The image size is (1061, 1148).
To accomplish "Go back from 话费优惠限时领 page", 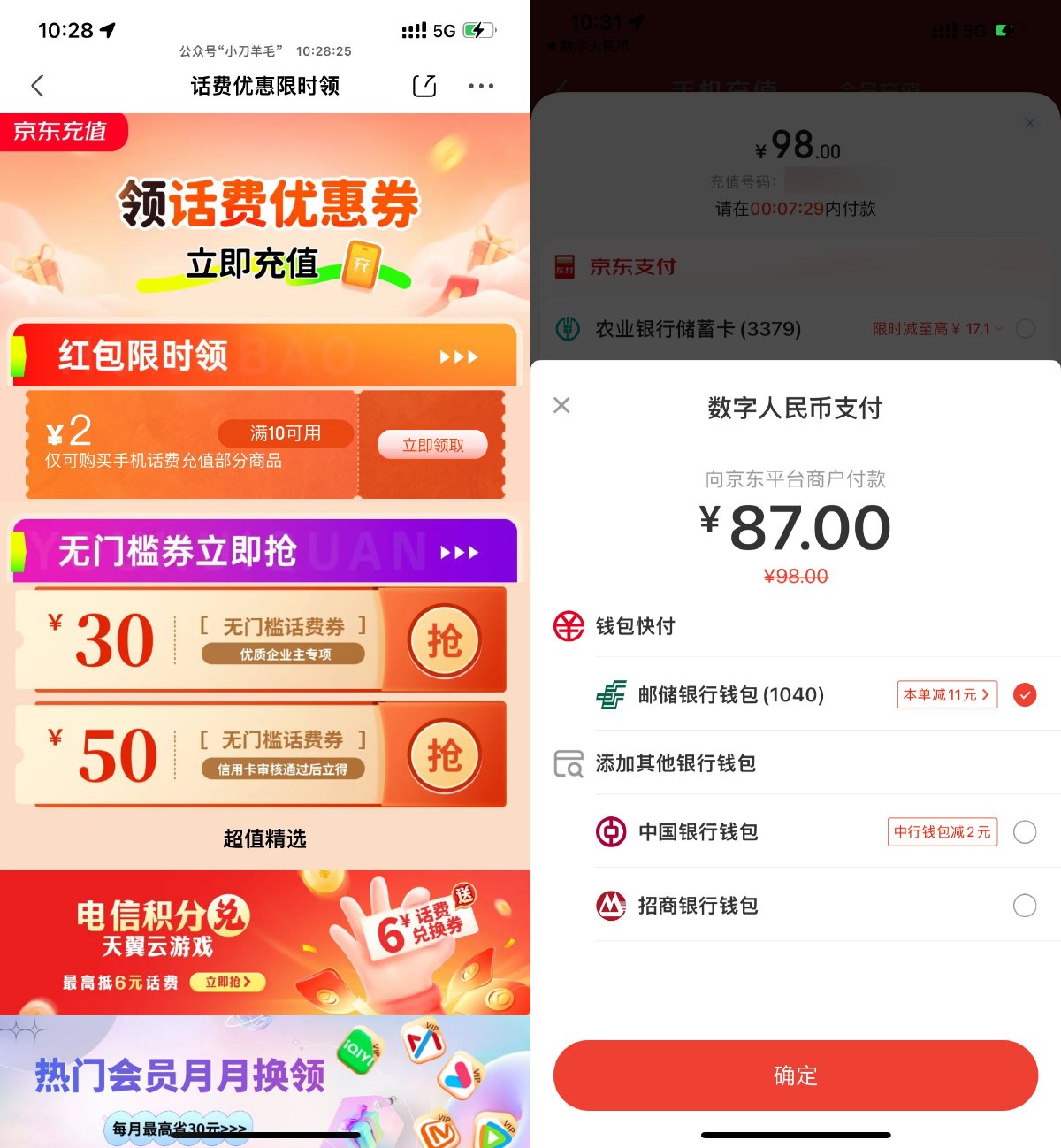I will point(37,86).
